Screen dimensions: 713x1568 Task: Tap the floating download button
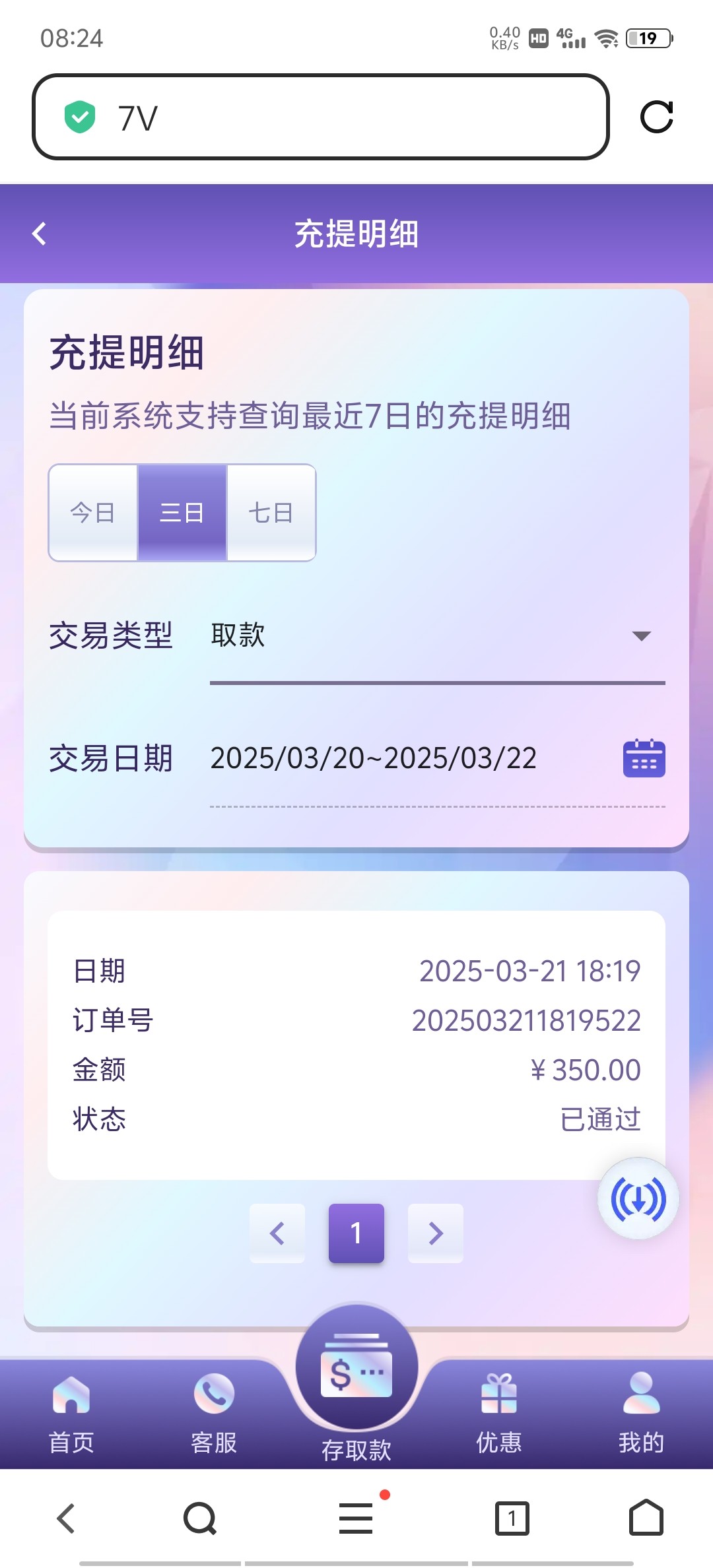tap(638, 1198)
